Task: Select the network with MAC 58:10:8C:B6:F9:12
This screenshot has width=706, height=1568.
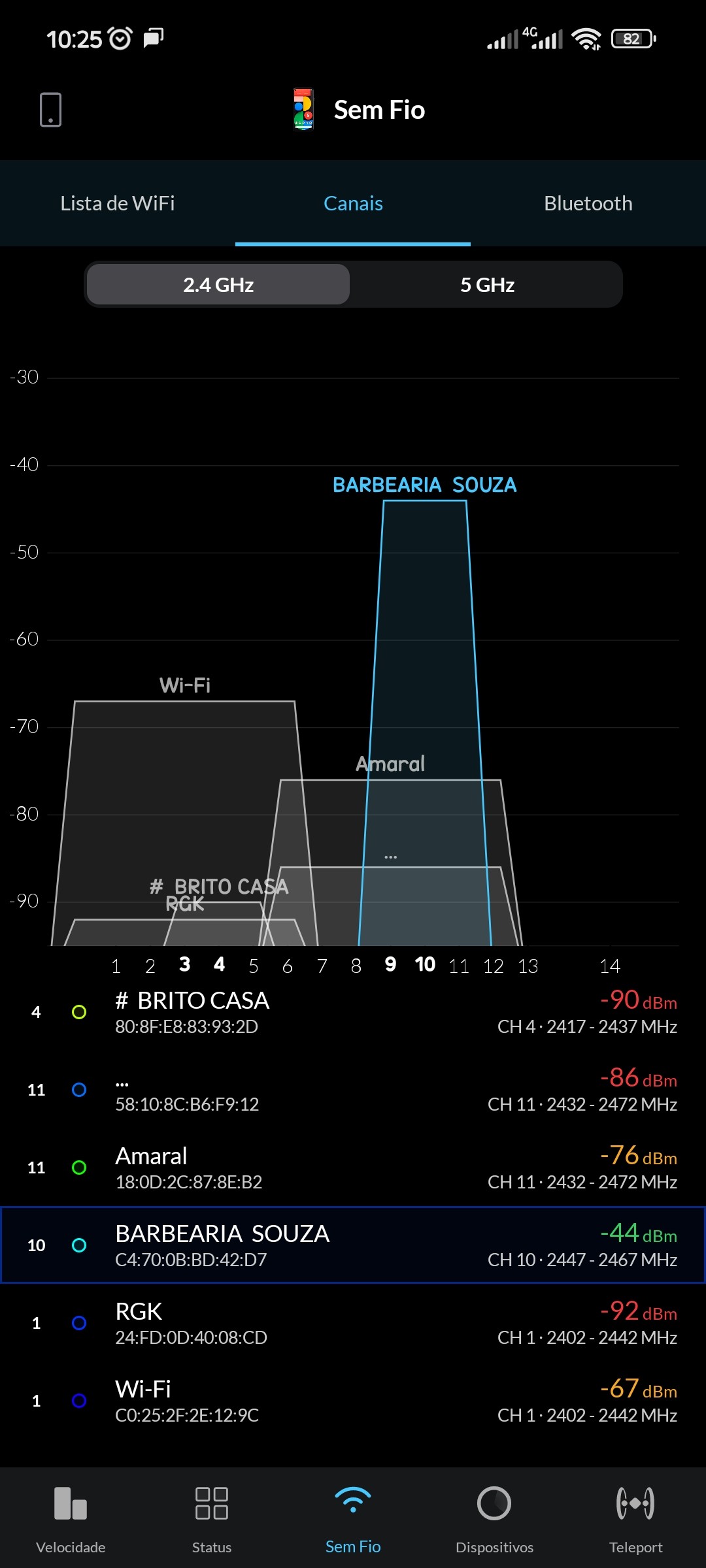Action: tap(353, 1090)
